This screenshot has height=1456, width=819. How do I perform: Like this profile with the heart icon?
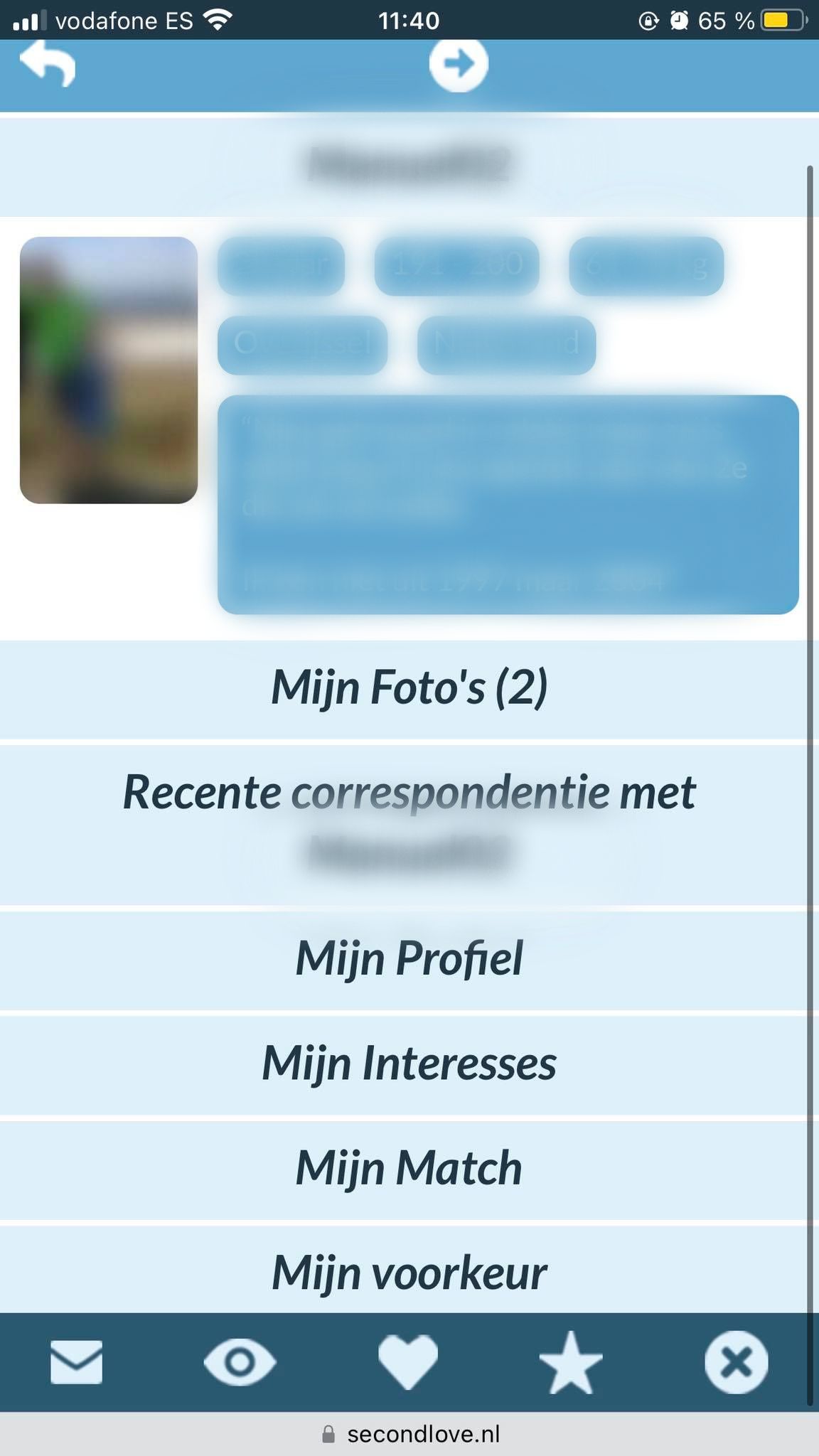click(x=408, y=1362)
